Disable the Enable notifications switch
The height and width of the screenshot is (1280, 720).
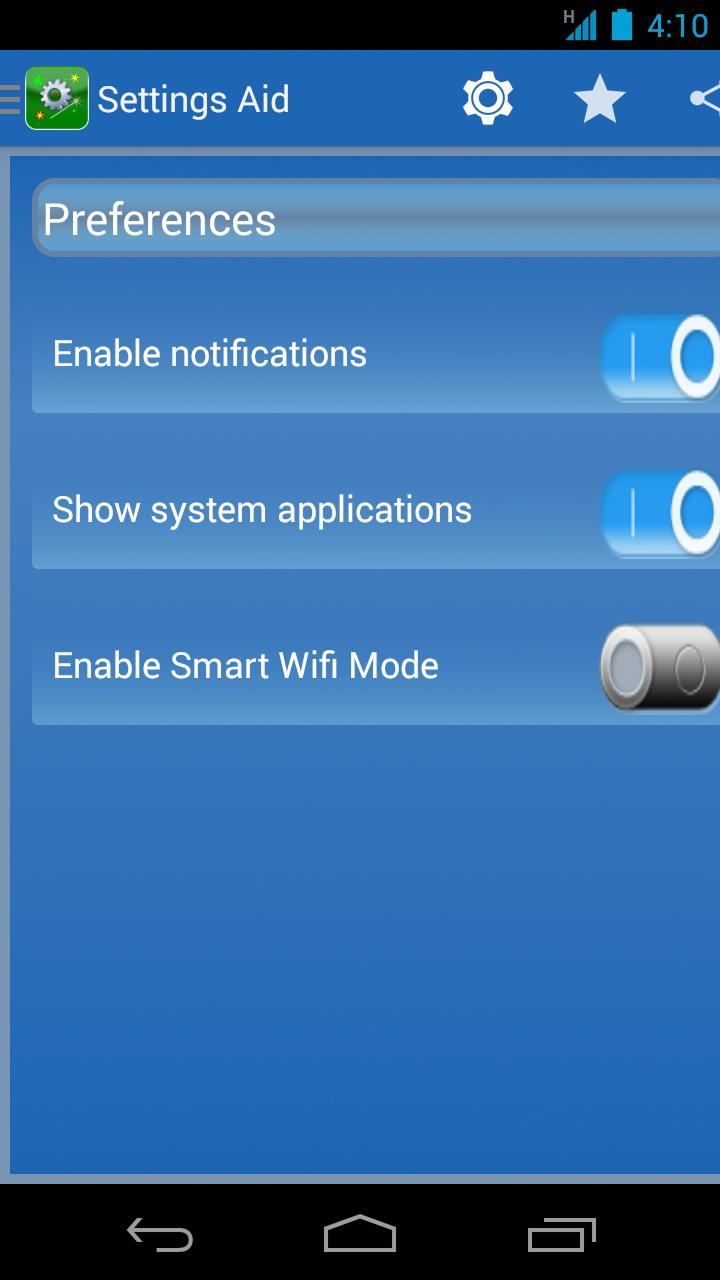[660, 356]
